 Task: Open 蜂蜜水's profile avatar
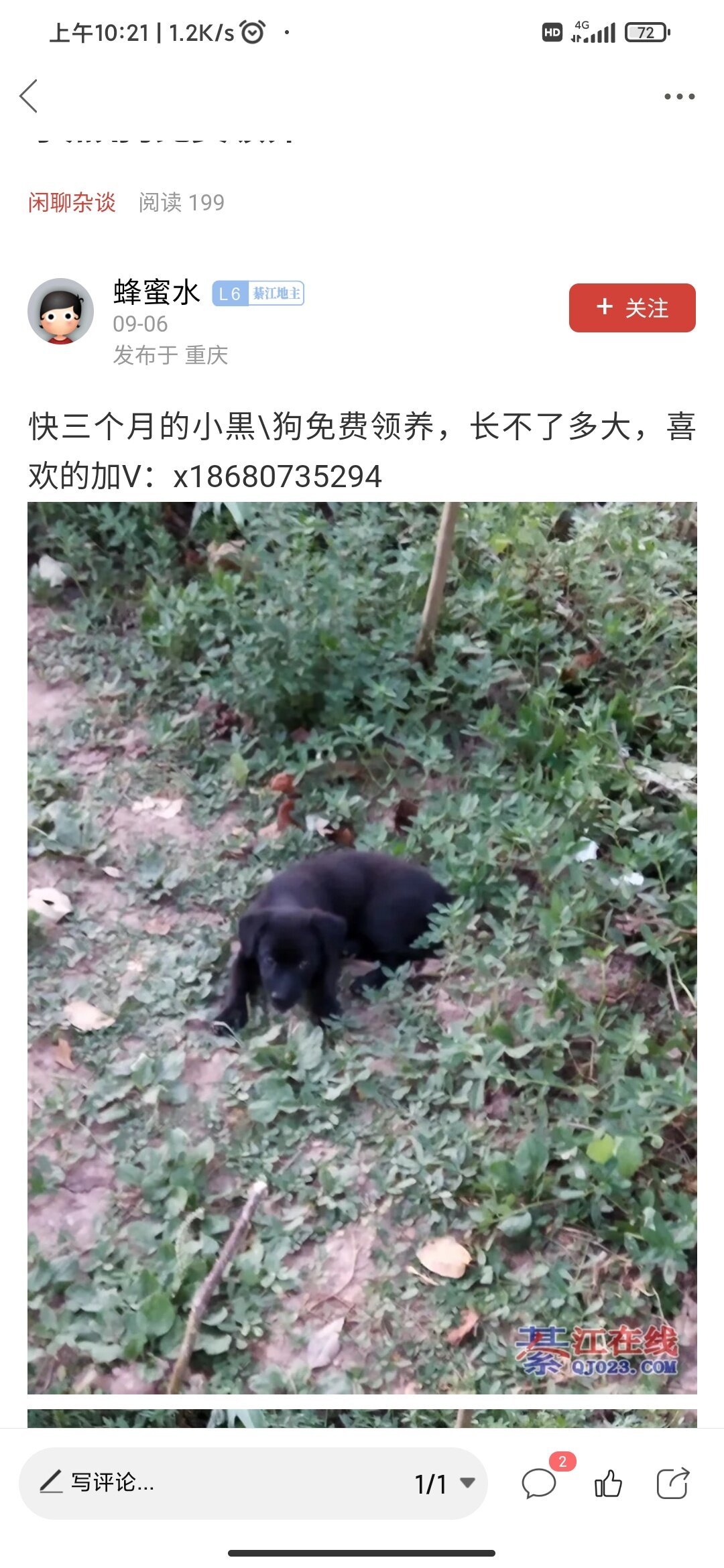60,312
